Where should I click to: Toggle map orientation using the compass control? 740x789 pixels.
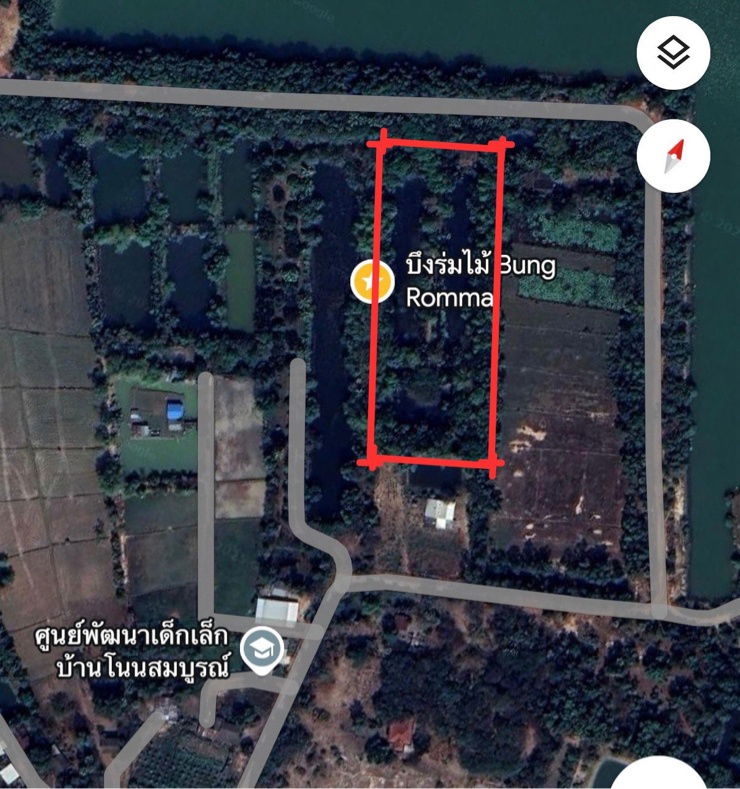[x=674, y=155]
